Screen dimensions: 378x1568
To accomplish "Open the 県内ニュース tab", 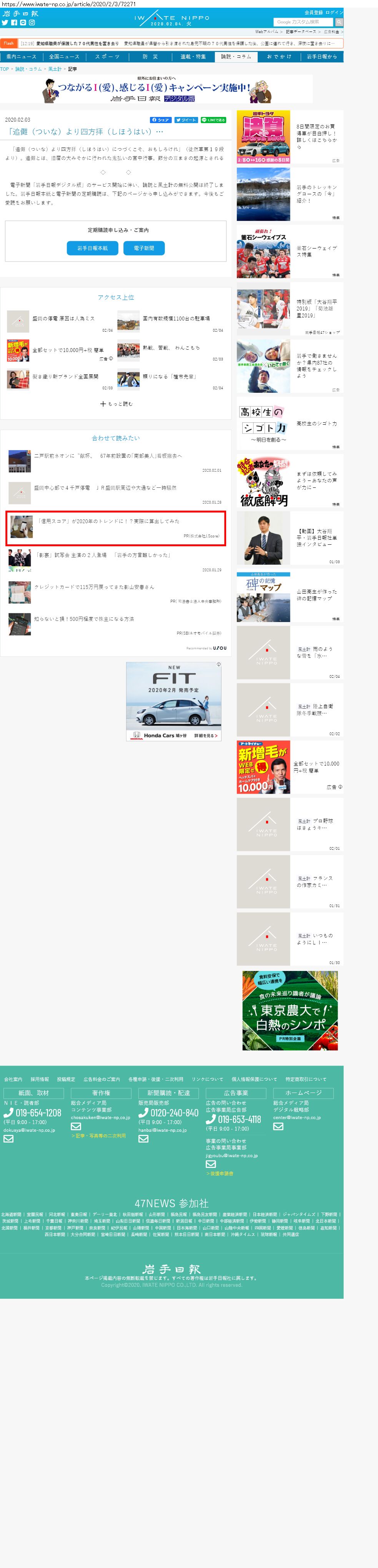I will pyautogui.click(x=21, y=57).
